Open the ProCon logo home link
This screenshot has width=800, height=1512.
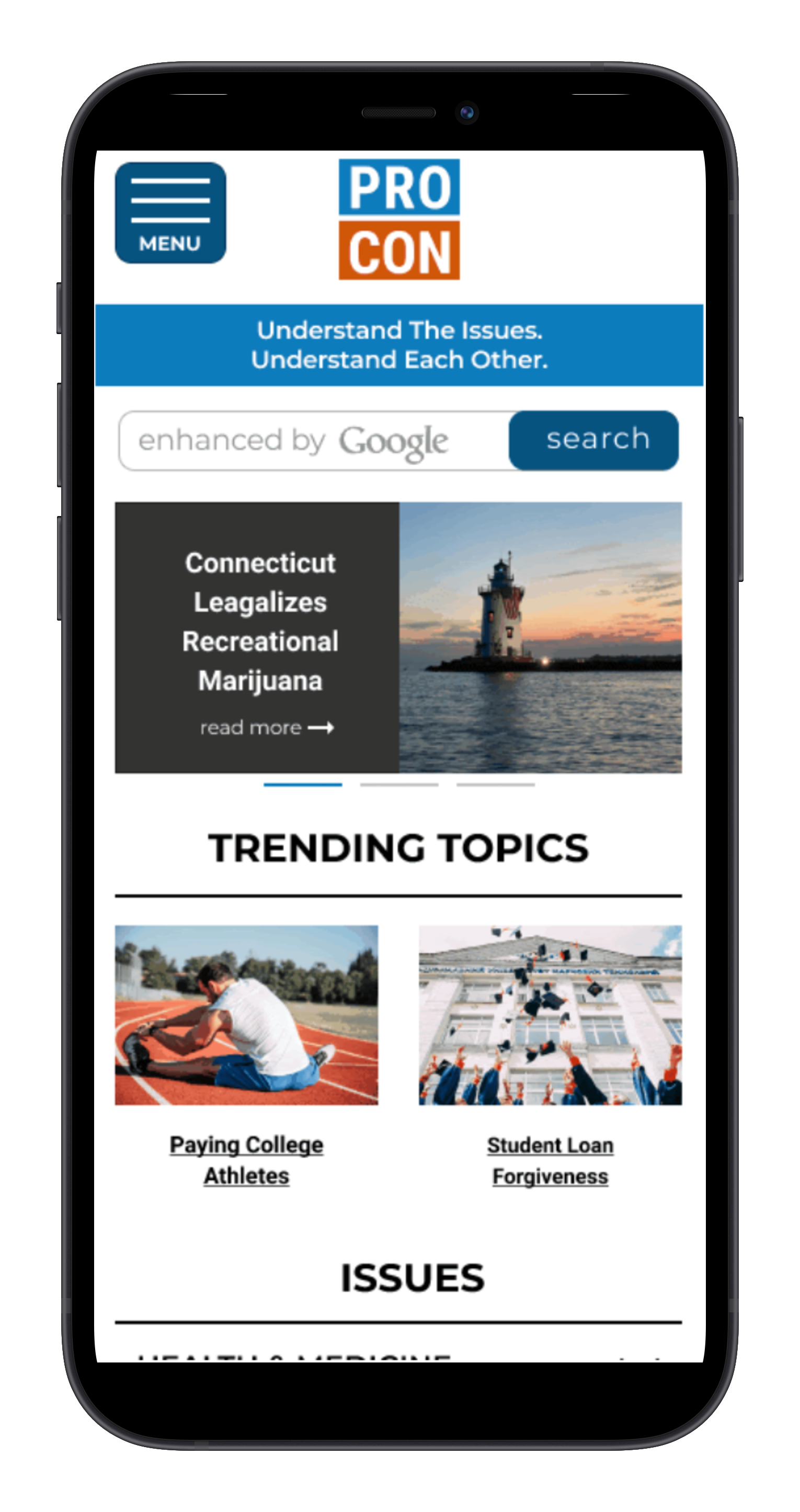pyautogui.click(x=399, y=219)
